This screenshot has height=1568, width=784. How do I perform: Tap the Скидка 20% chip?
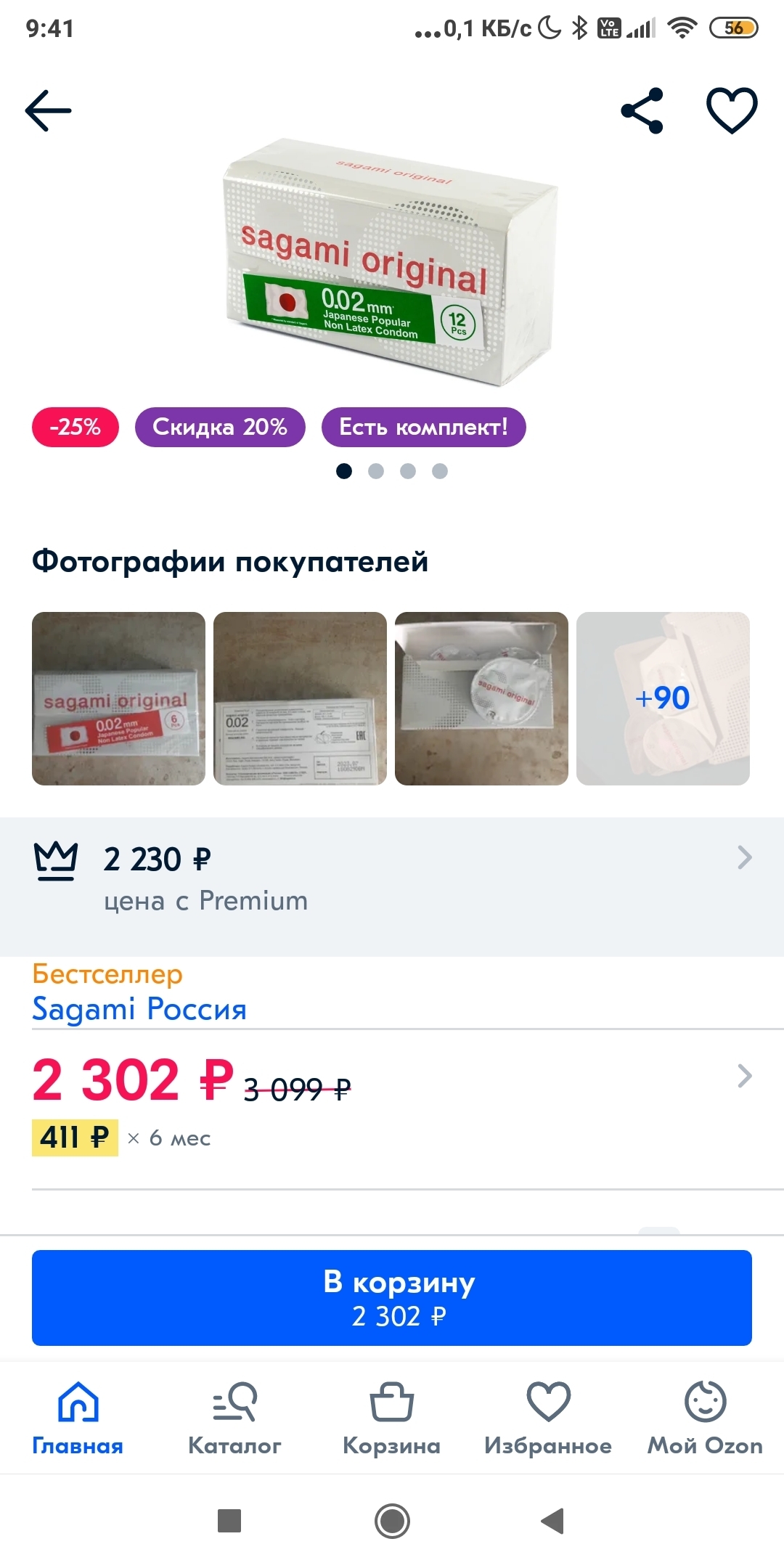click(220, 427)
